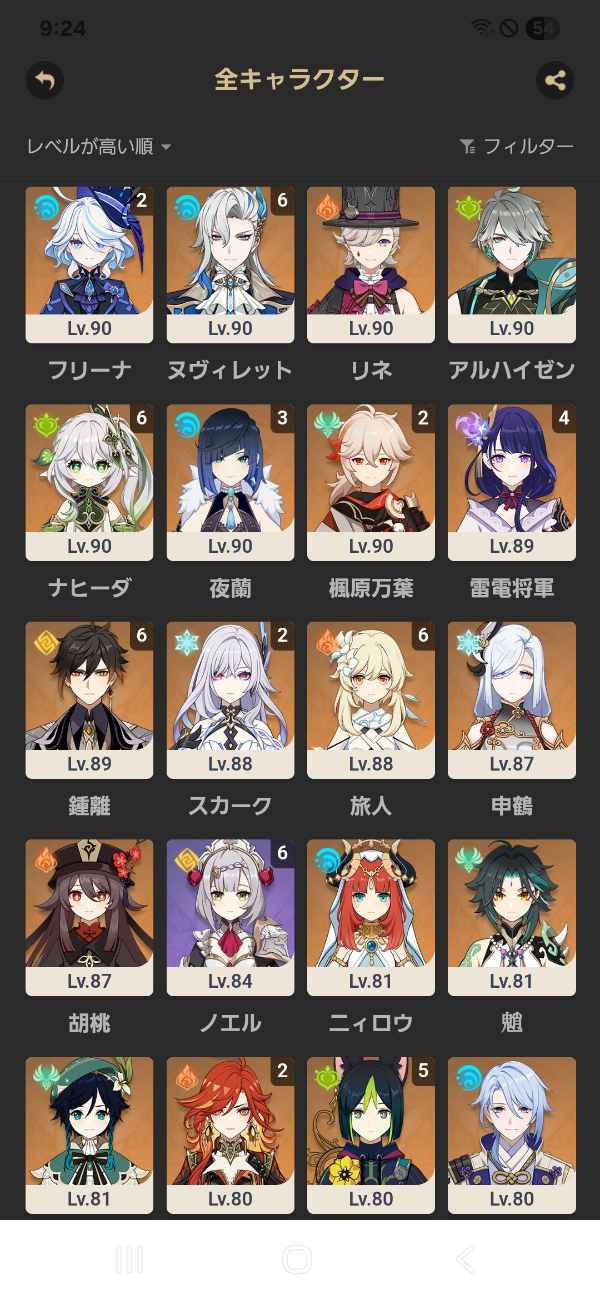This screenshot has height=1300, width=600.
Task: View 胡桃's character card
Action: coord(89,917)
